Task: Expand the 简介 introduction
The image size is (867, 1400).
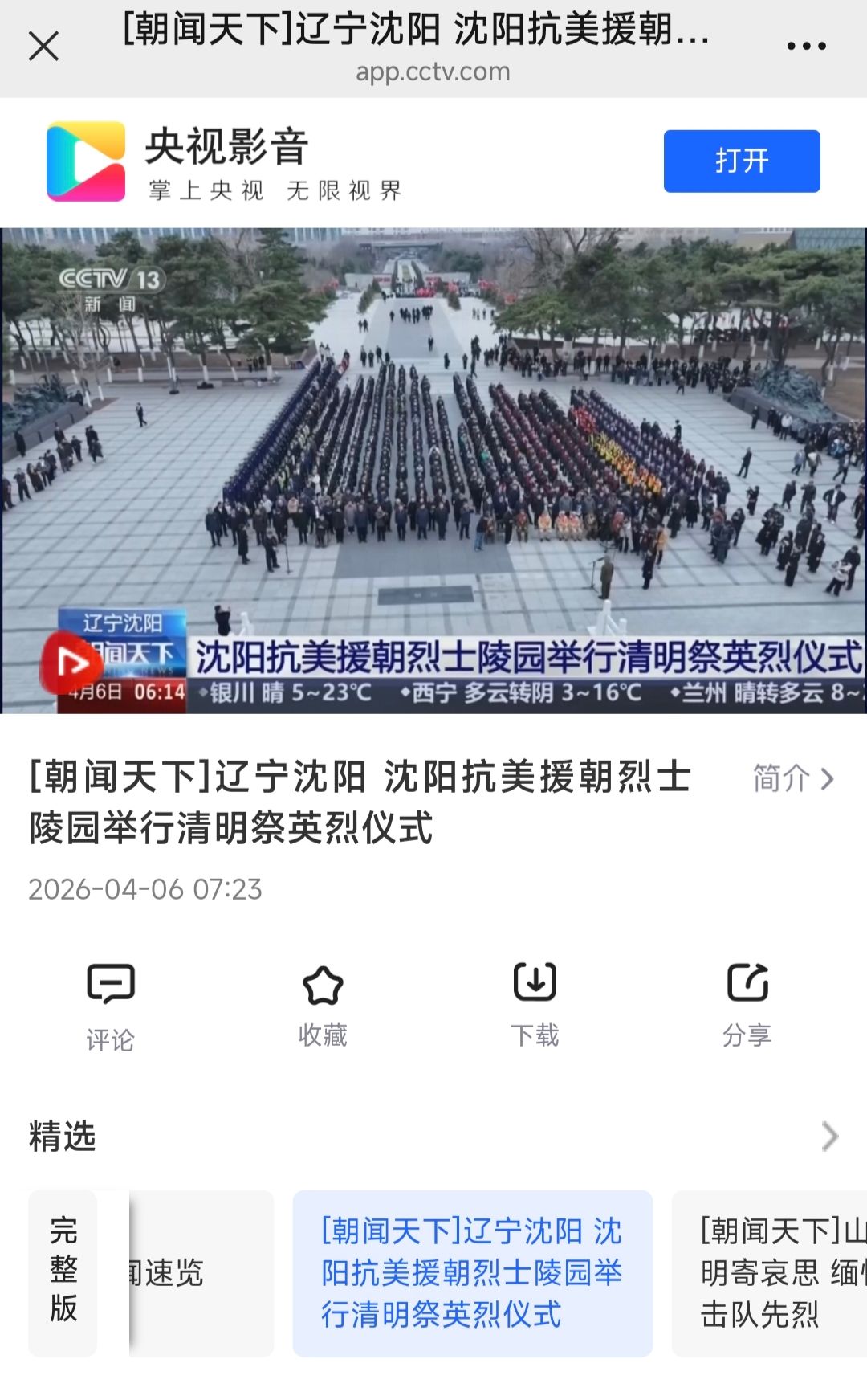Action: [x=792, y=778]
